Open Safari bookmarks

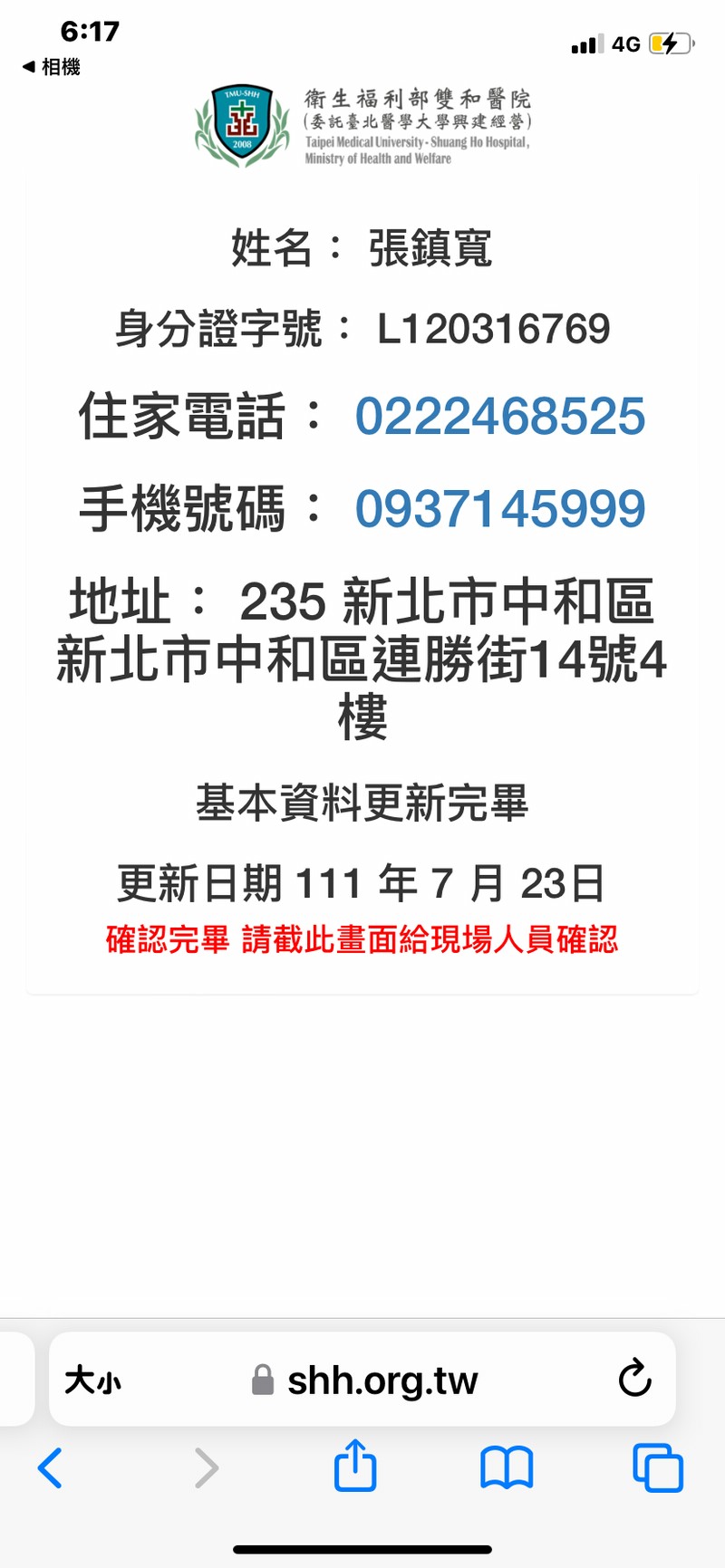coord(507,1467)
